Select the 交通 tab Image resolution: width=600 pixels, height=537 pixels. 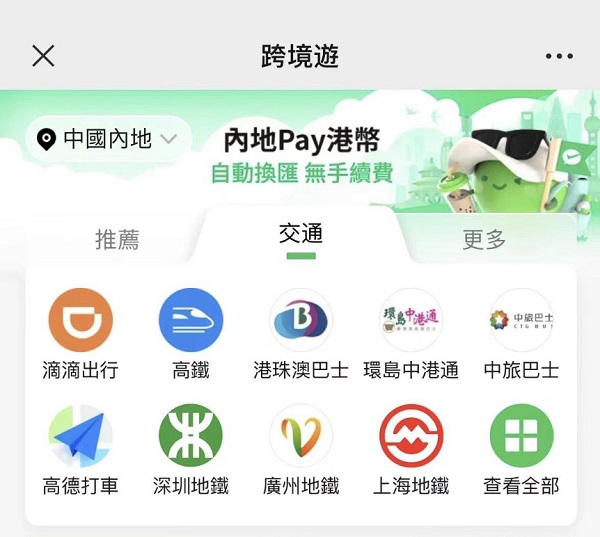[x=300, y=236]
